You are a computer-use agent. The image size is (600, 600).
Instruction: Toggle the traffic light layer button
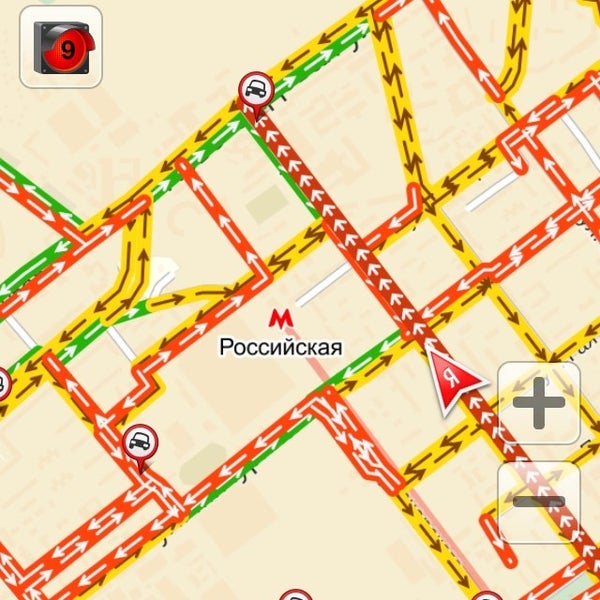click(x=61, y=47)
